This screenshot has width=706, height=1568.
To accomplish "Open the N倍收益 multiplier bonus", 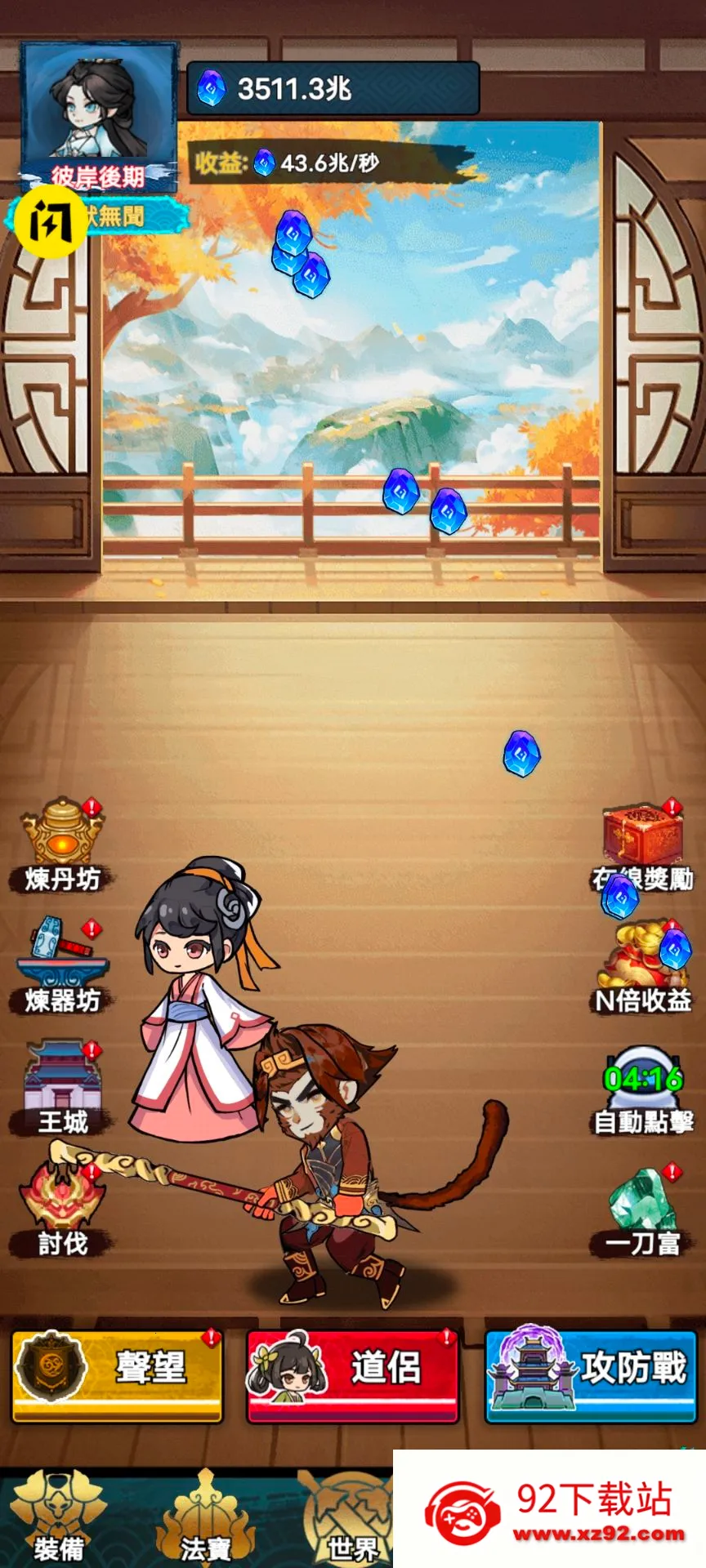I will click(643, 966).
